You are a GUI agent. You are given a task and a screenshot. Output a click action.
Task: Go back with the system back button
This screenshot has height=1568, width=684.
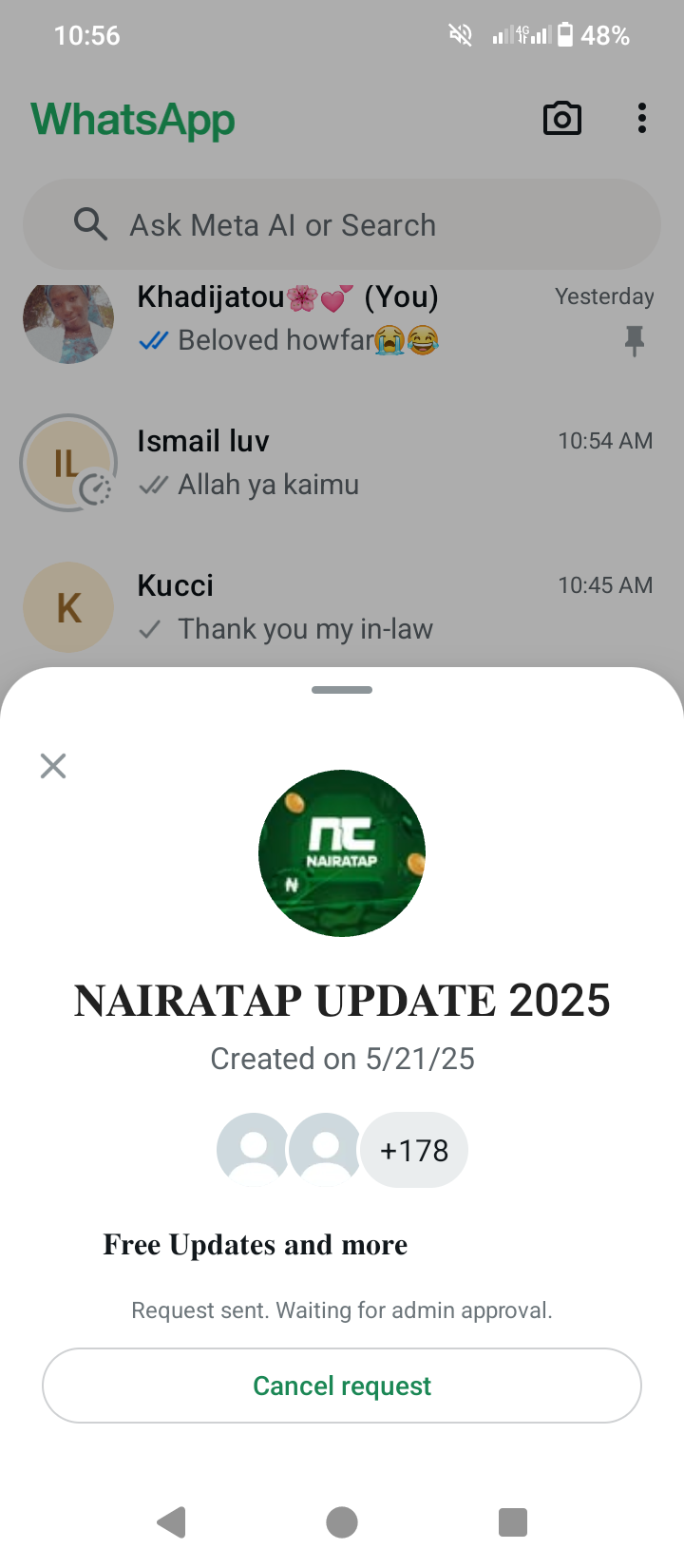(171, 1522)
